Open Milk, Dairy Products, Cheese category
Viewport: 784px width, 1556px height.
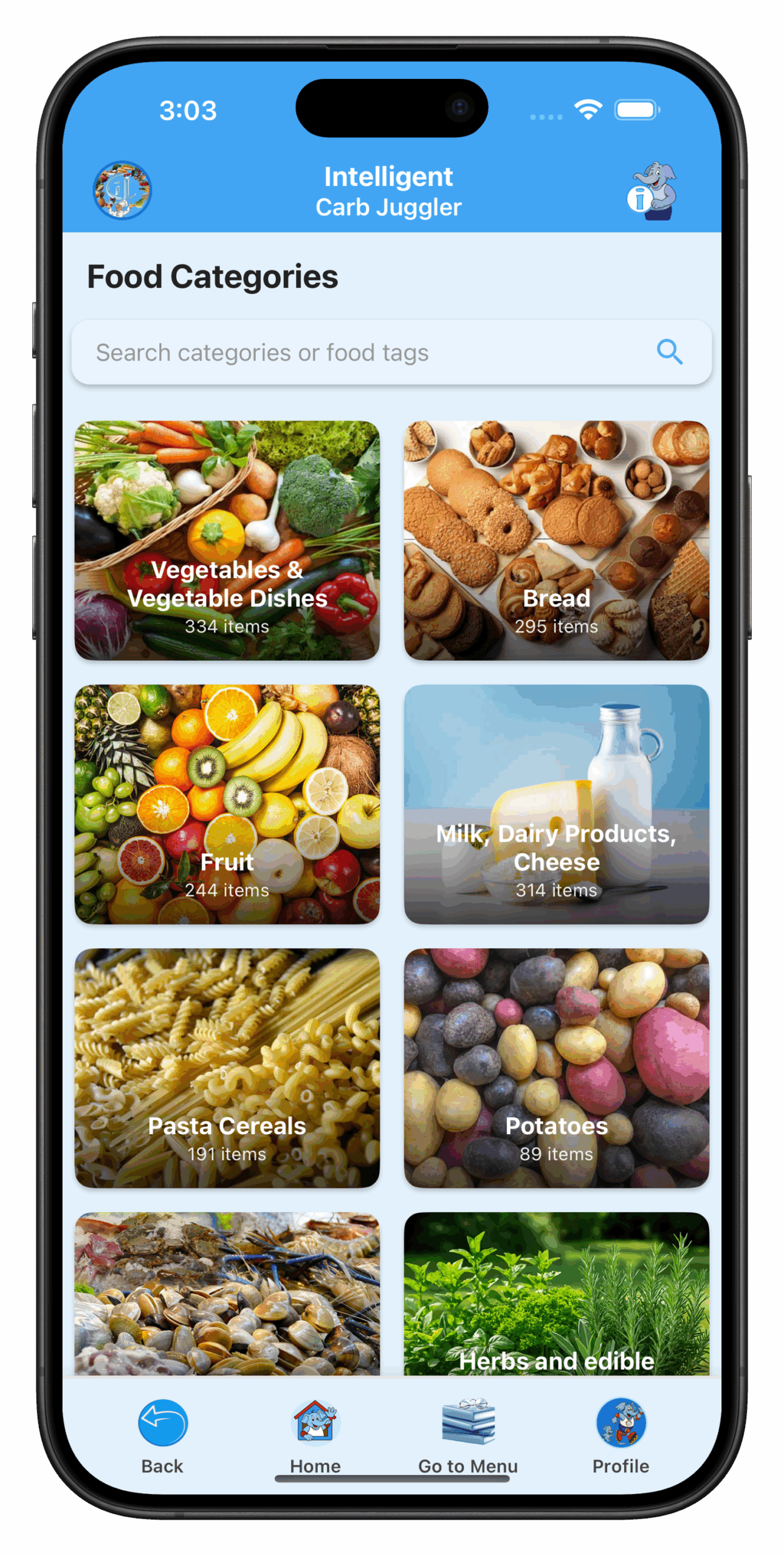[x=556, y=804]
